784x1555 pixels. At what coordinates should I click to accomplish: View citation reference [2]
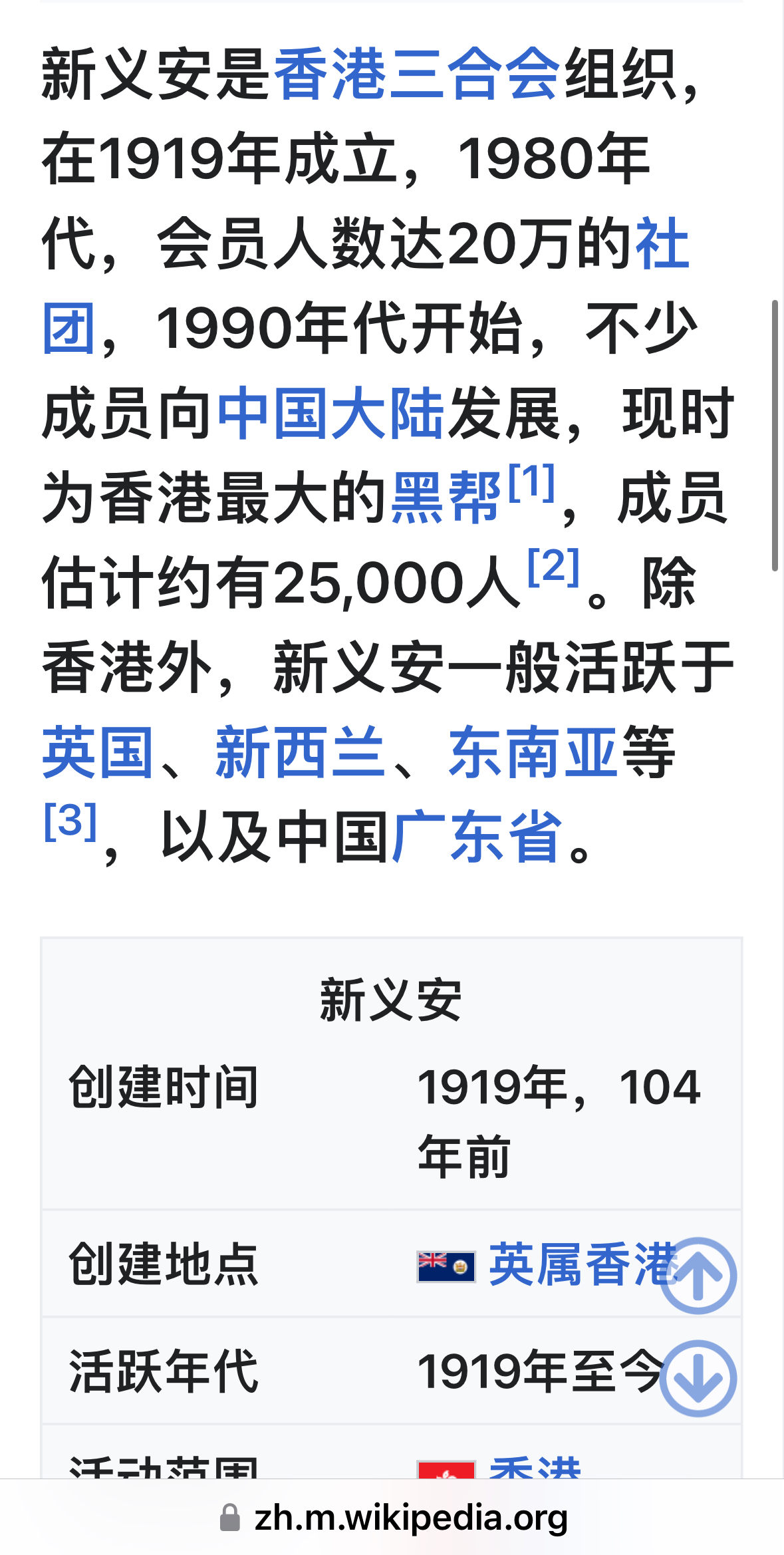(x=553, y=567)
